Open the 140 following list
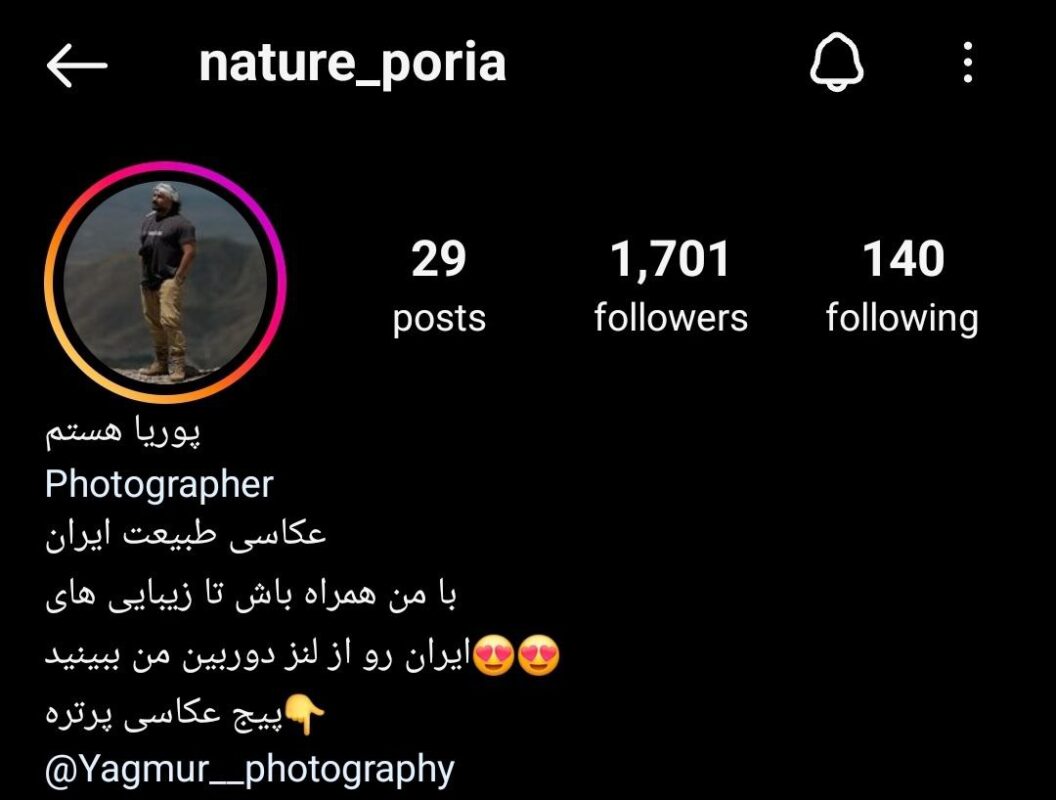The image size is (1056, 800). (902, 287)
